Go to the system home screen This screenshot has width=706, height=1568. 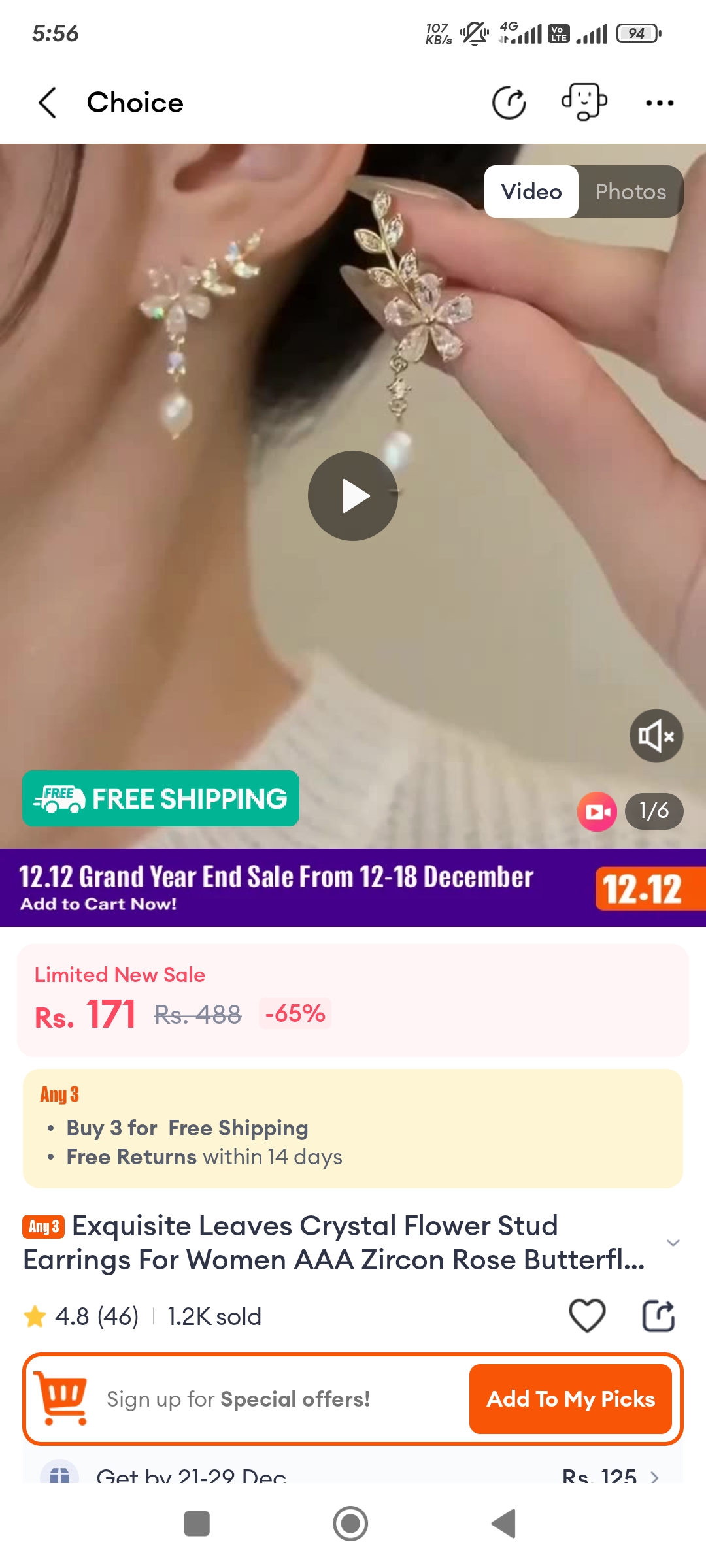click(x=350, y=1524)
